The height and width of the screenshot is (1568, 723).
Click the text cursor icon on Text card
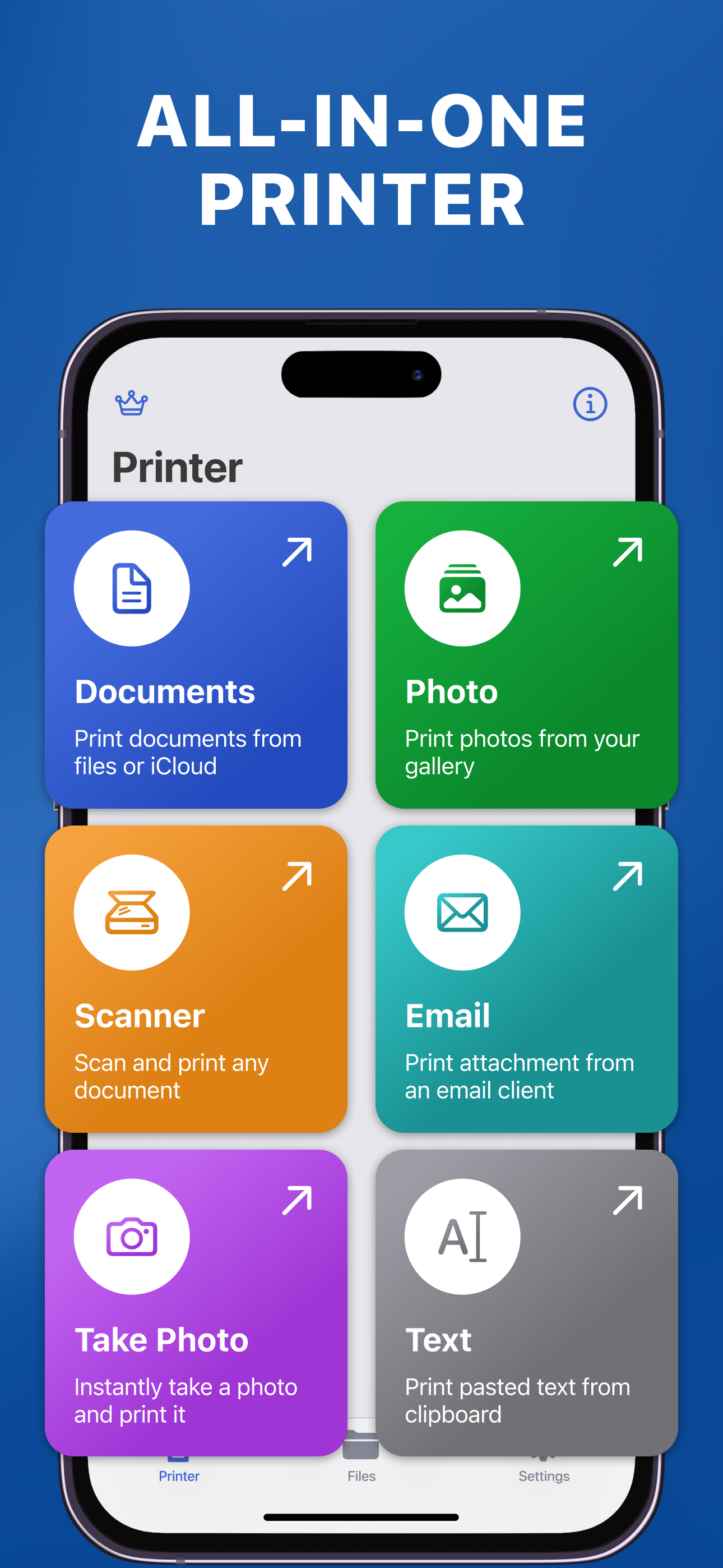[x=462, y=1234]
